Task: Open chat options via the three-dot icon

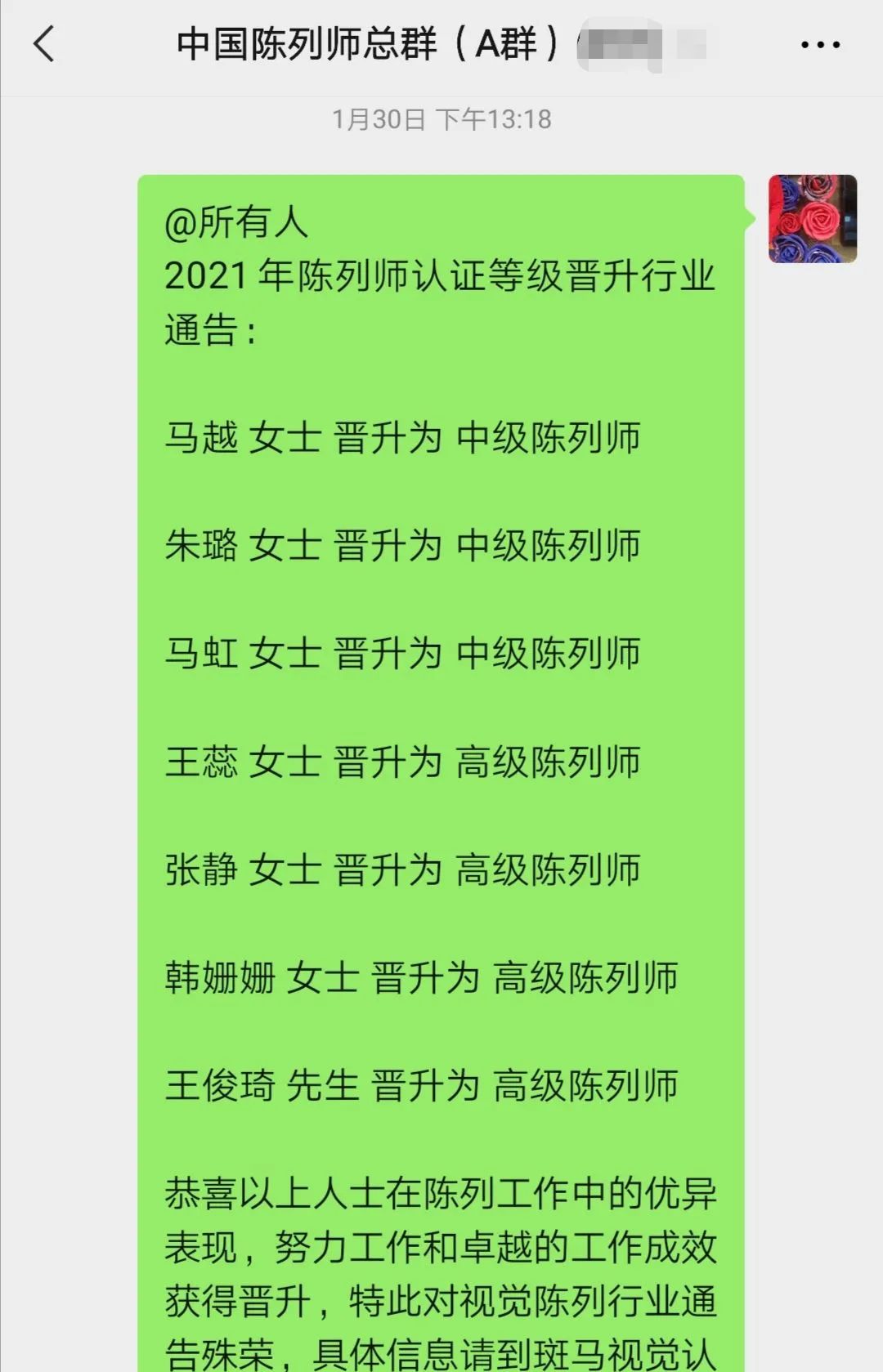Action: (820, 42)
